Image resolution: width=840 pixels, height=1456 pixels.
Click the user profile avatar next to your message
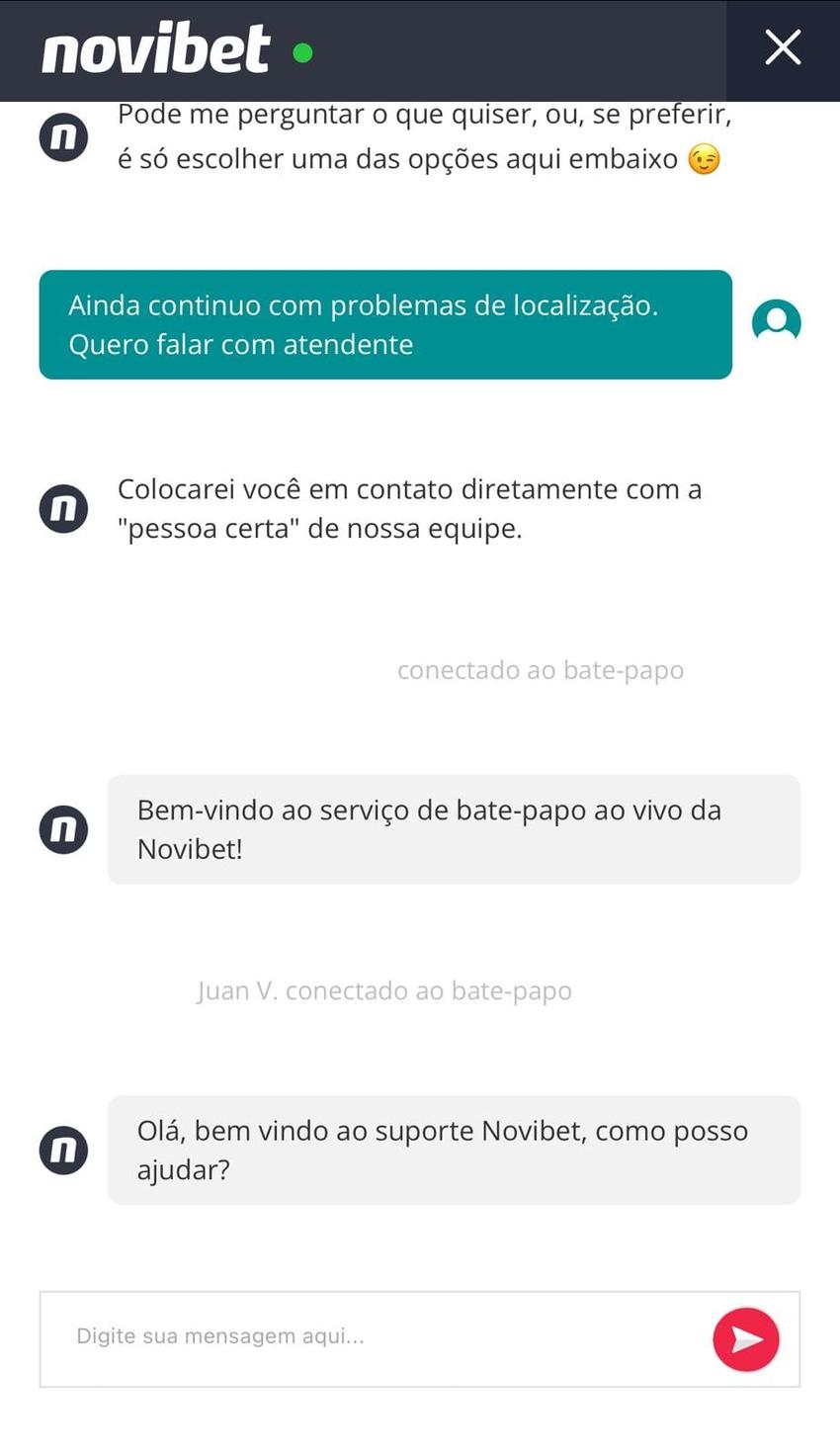[776, 321]
